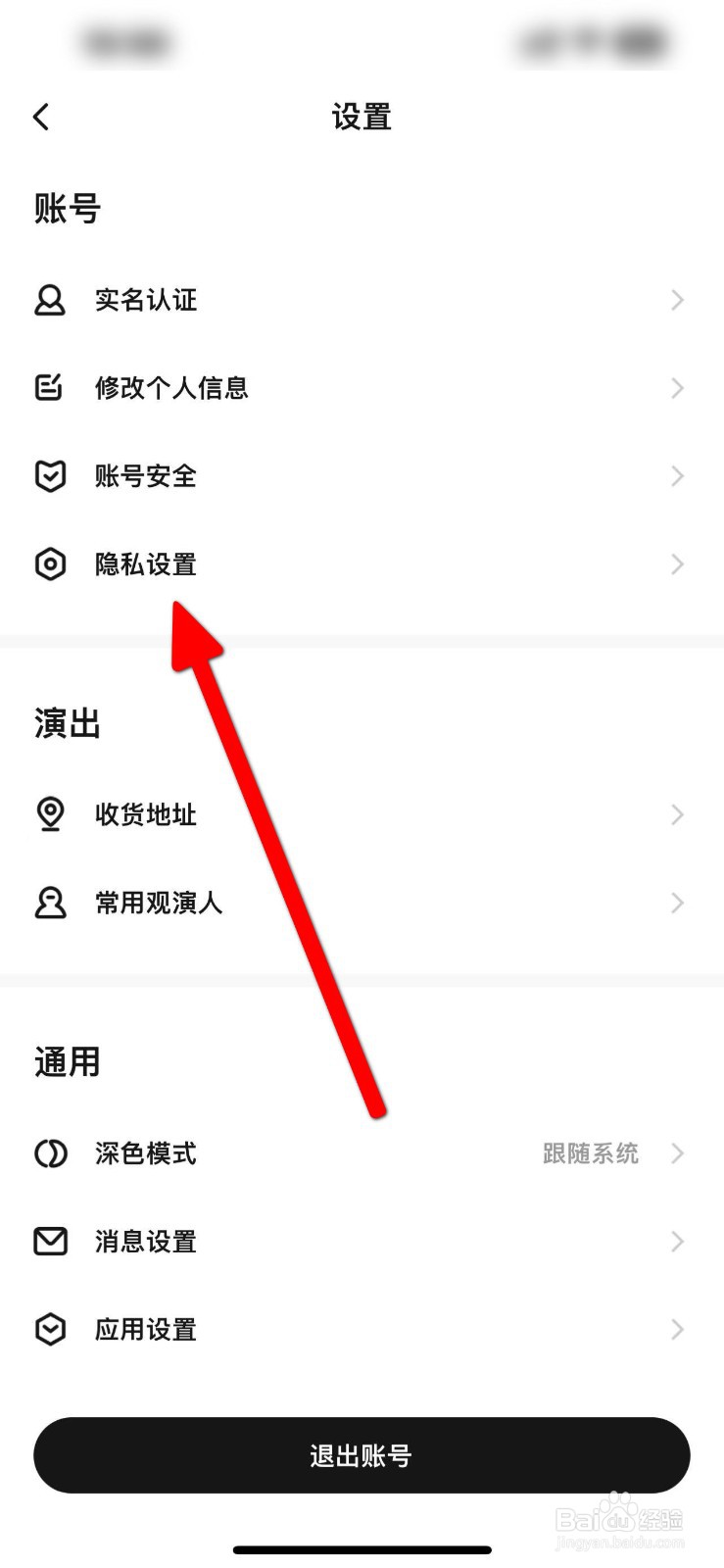Screen dimensions: 724x1568
Task: Click the 账号安全 shield icon
Action: coord(50,476)
